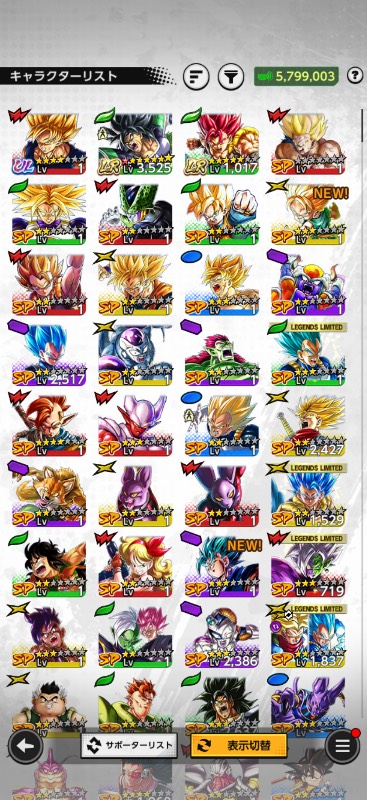
Task: Open the Legends Limited character at level 1,529
Action: click(308, 493)
